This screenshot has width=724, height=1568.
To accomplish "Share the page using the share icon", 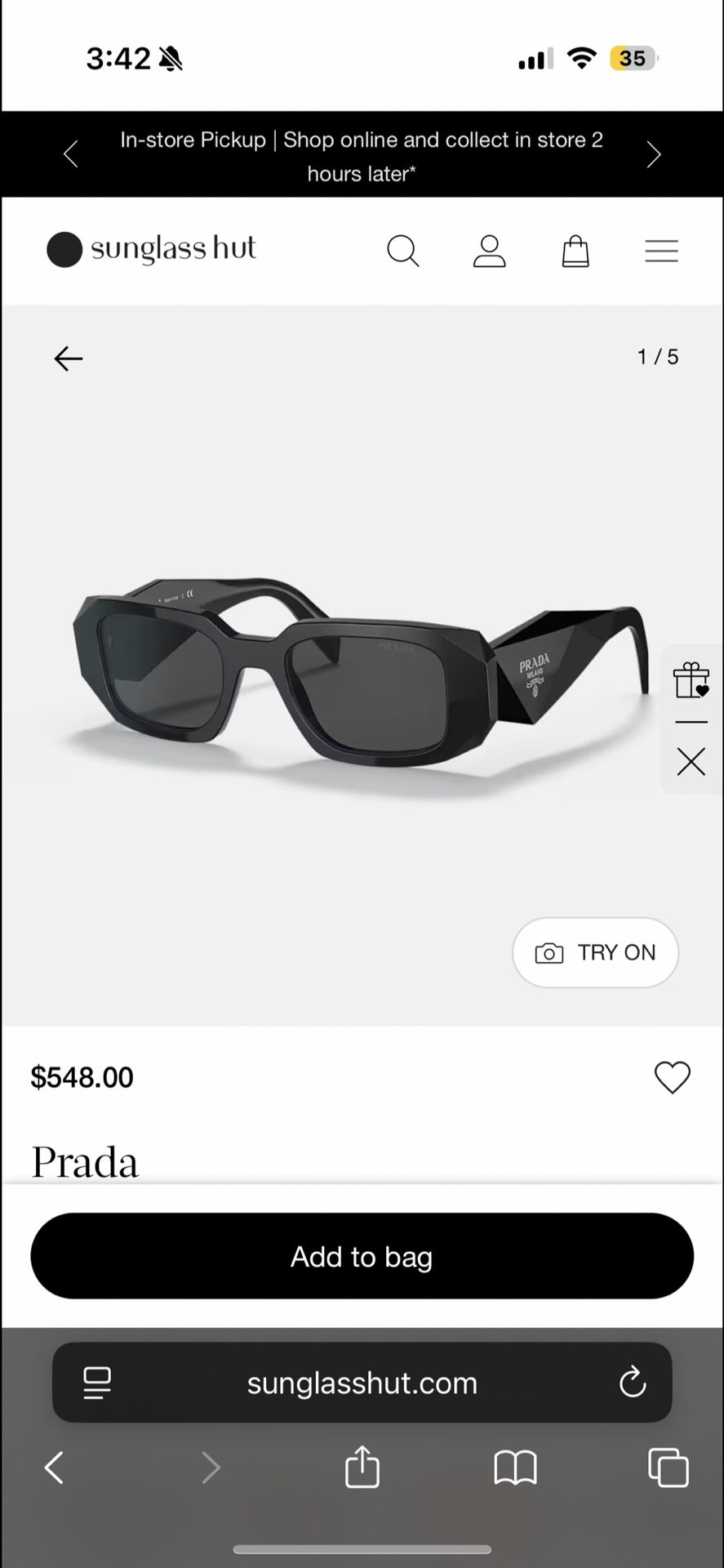I will pos(362,1467).
